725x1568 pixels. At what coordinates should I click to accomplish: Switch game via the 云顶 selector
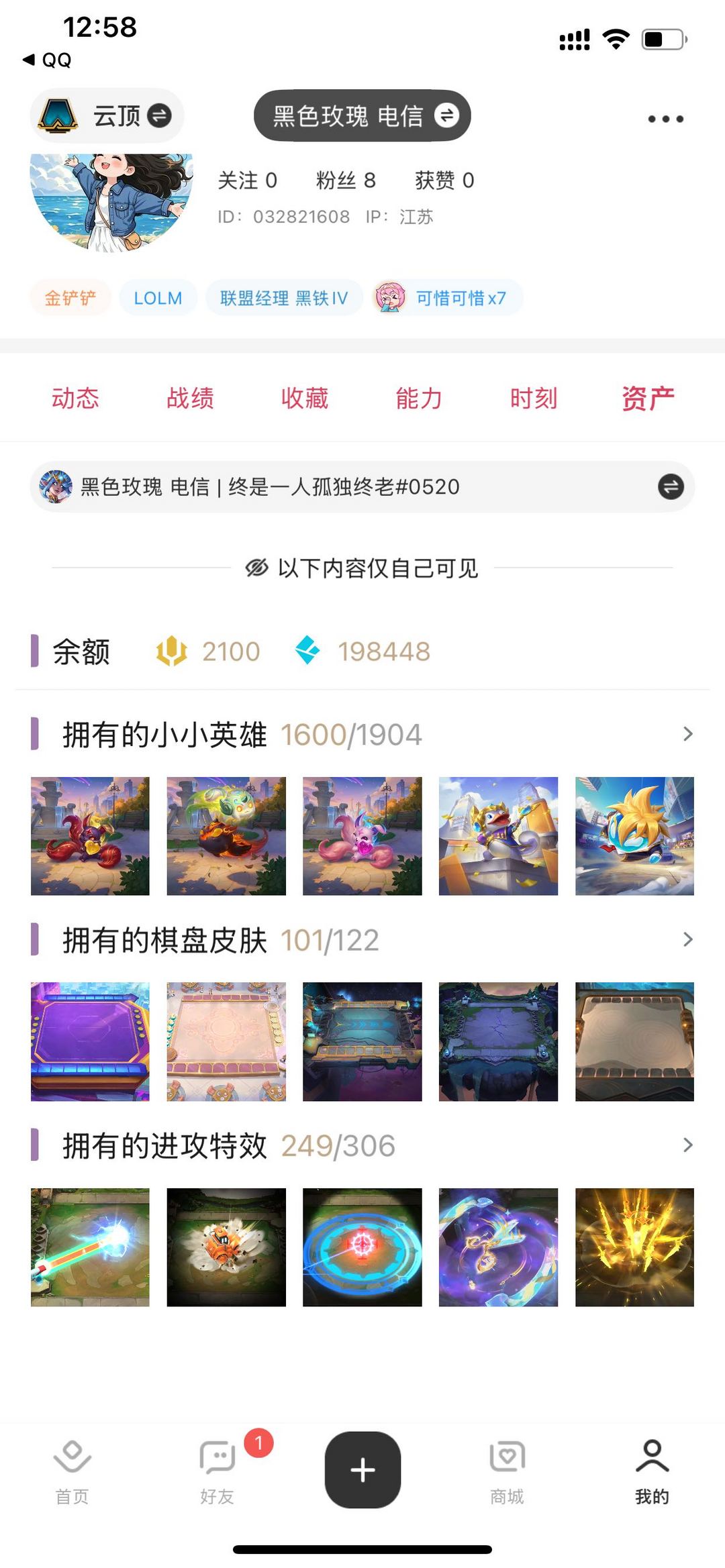coord(107,115)
